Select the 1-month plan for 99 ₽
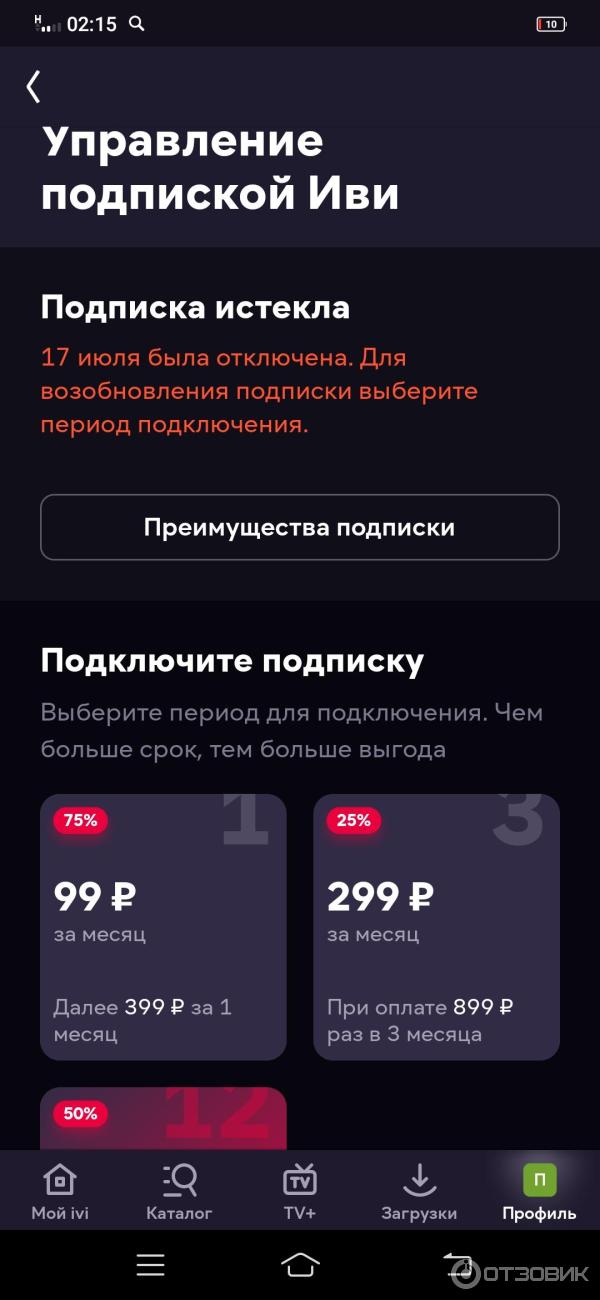Screen dimensions: 600x1300 tap(163, 926)
